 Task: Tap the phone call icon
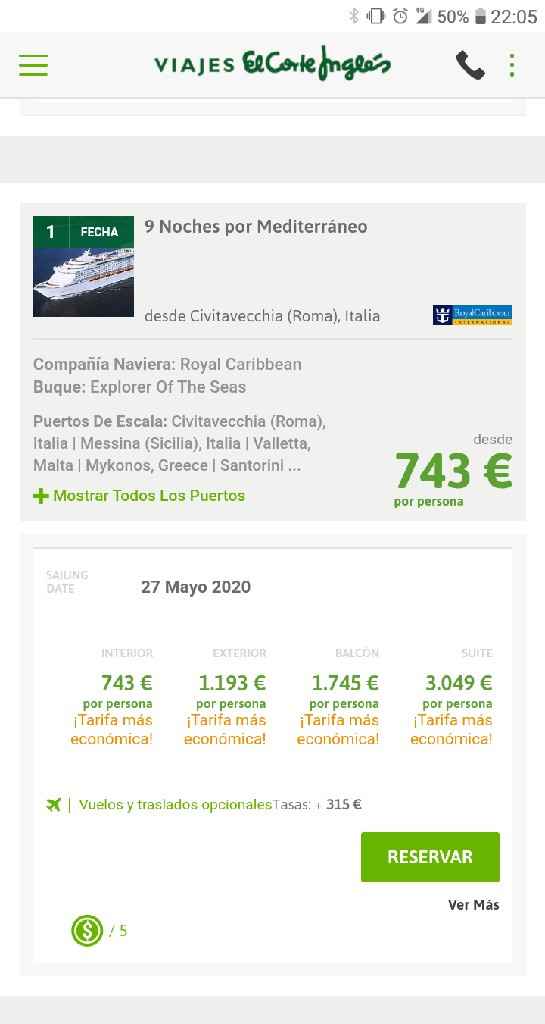[470, 65]
